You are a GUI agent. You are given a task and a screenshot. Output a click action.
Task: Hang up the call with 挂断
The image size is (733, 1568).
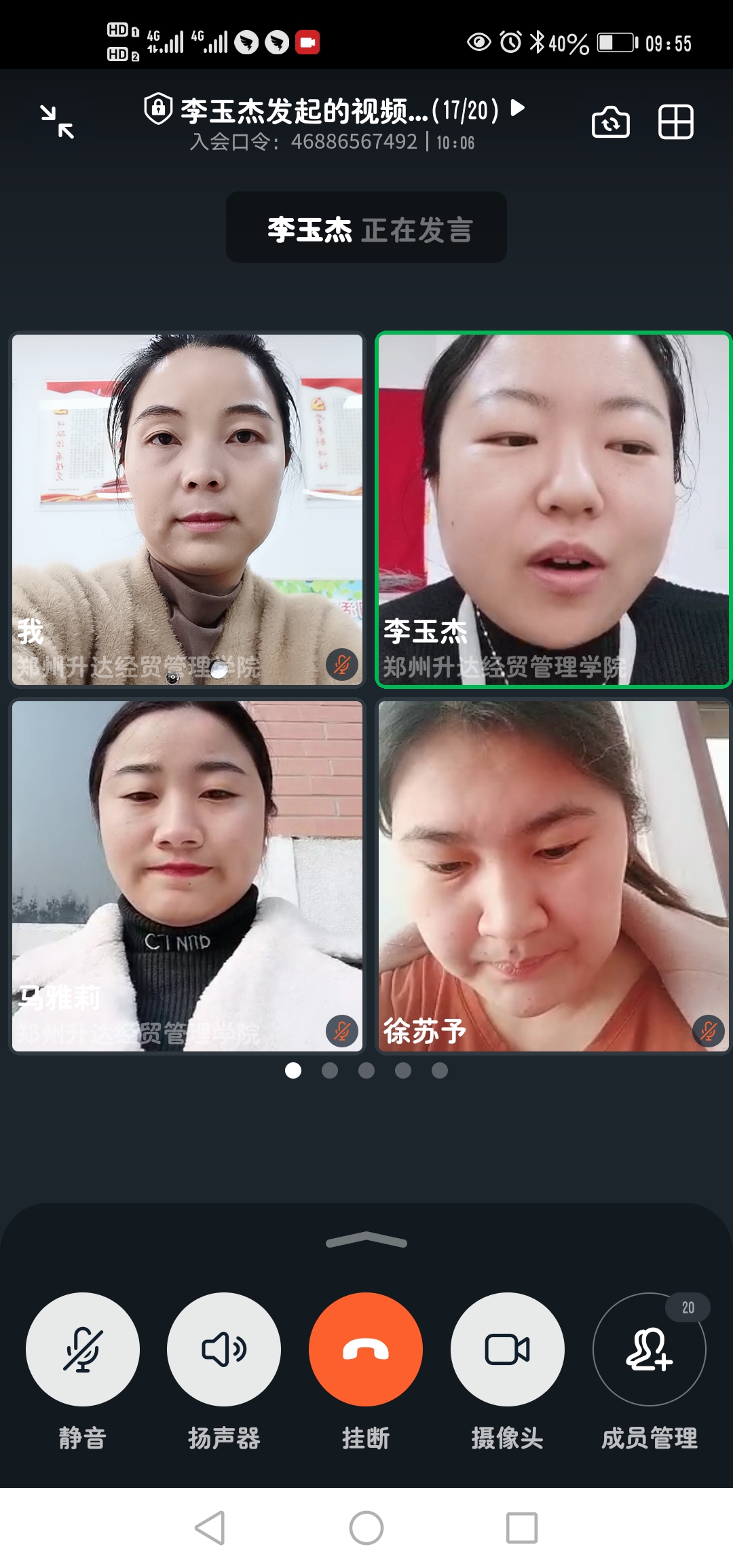pyautogui.click(x=366, y=1349)
